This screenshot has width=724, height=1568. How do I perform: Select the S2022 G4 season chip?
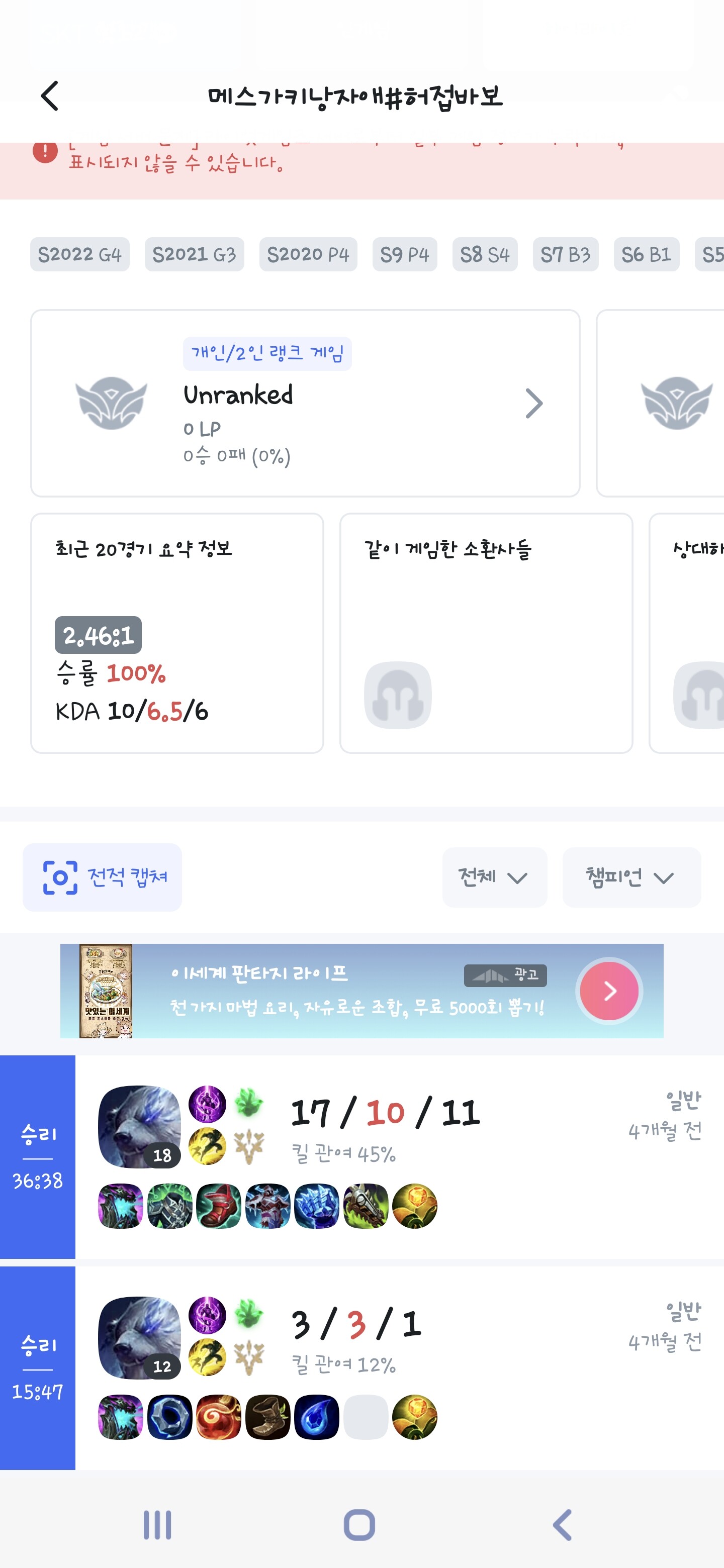click(x=80, y=254)
